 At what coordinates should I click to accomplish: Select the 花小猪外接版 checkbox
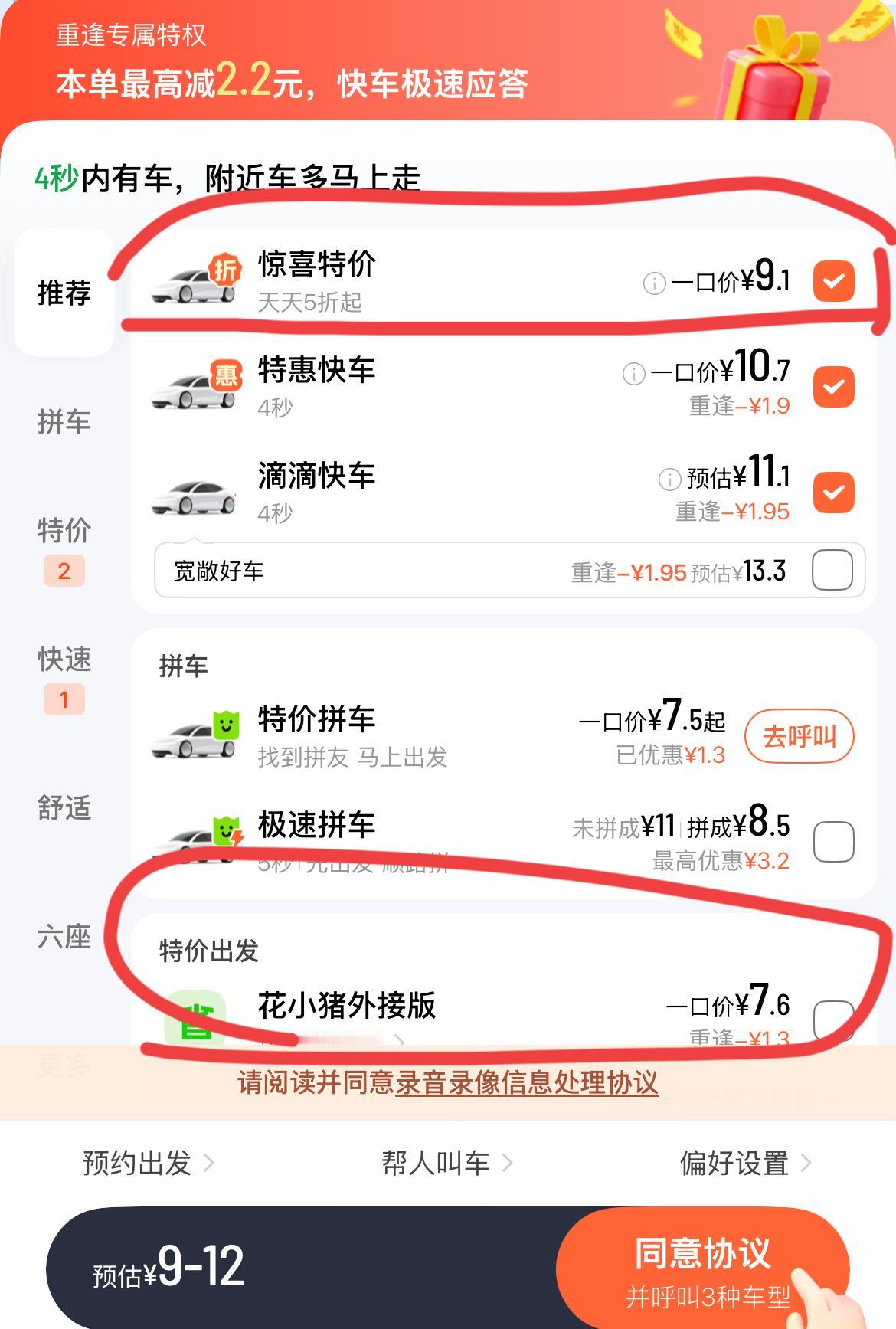coord(833,1020)
